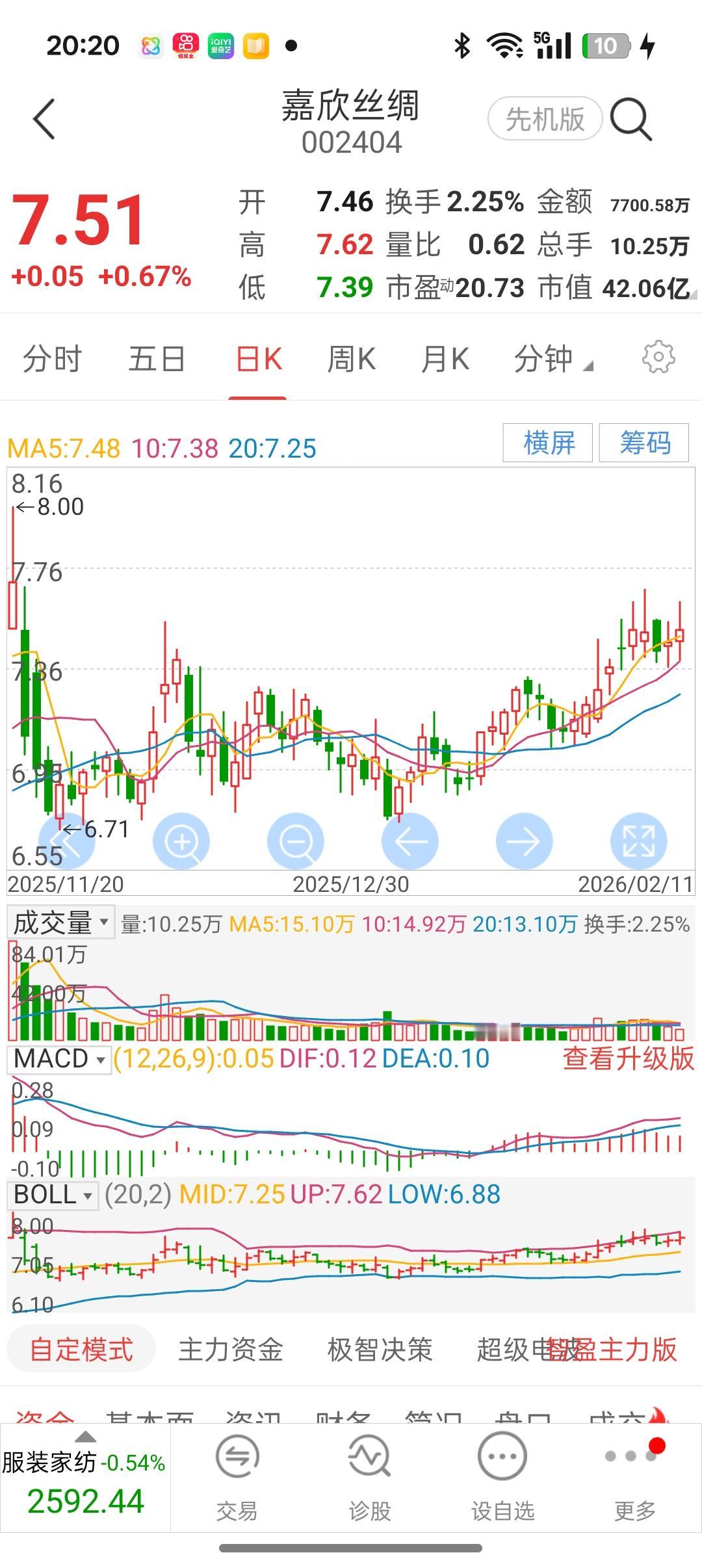Open 查看升级版 upgrade link
Viewport: 702px width, 1568px height.
[x=629, y=1056]
